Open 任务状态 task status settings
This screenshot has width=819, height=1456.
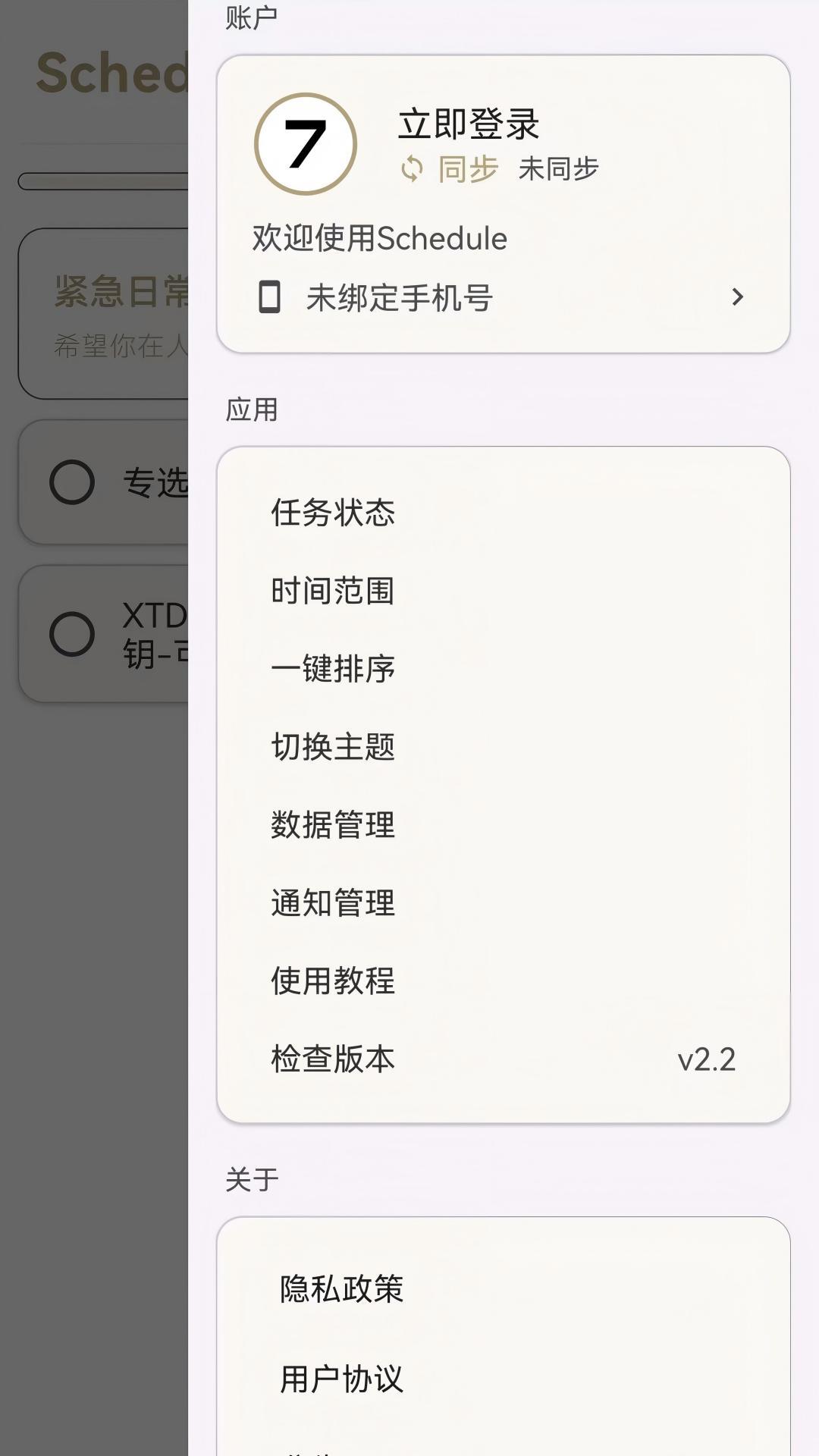[x=334, y=513]
